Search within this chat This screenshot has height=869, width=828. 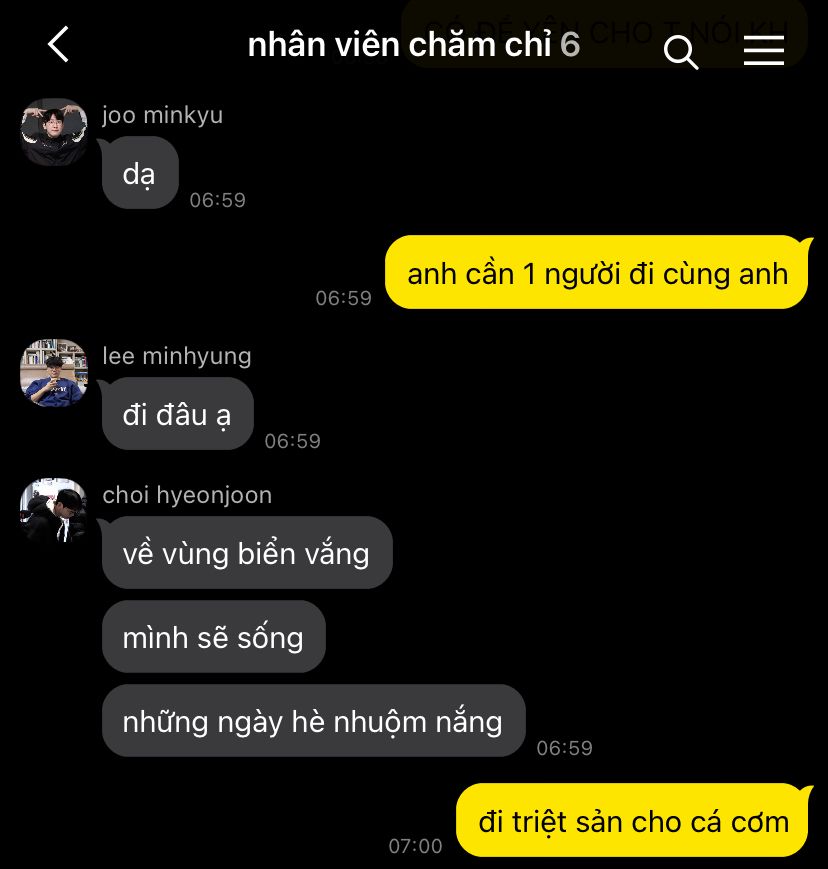[681, 52]
